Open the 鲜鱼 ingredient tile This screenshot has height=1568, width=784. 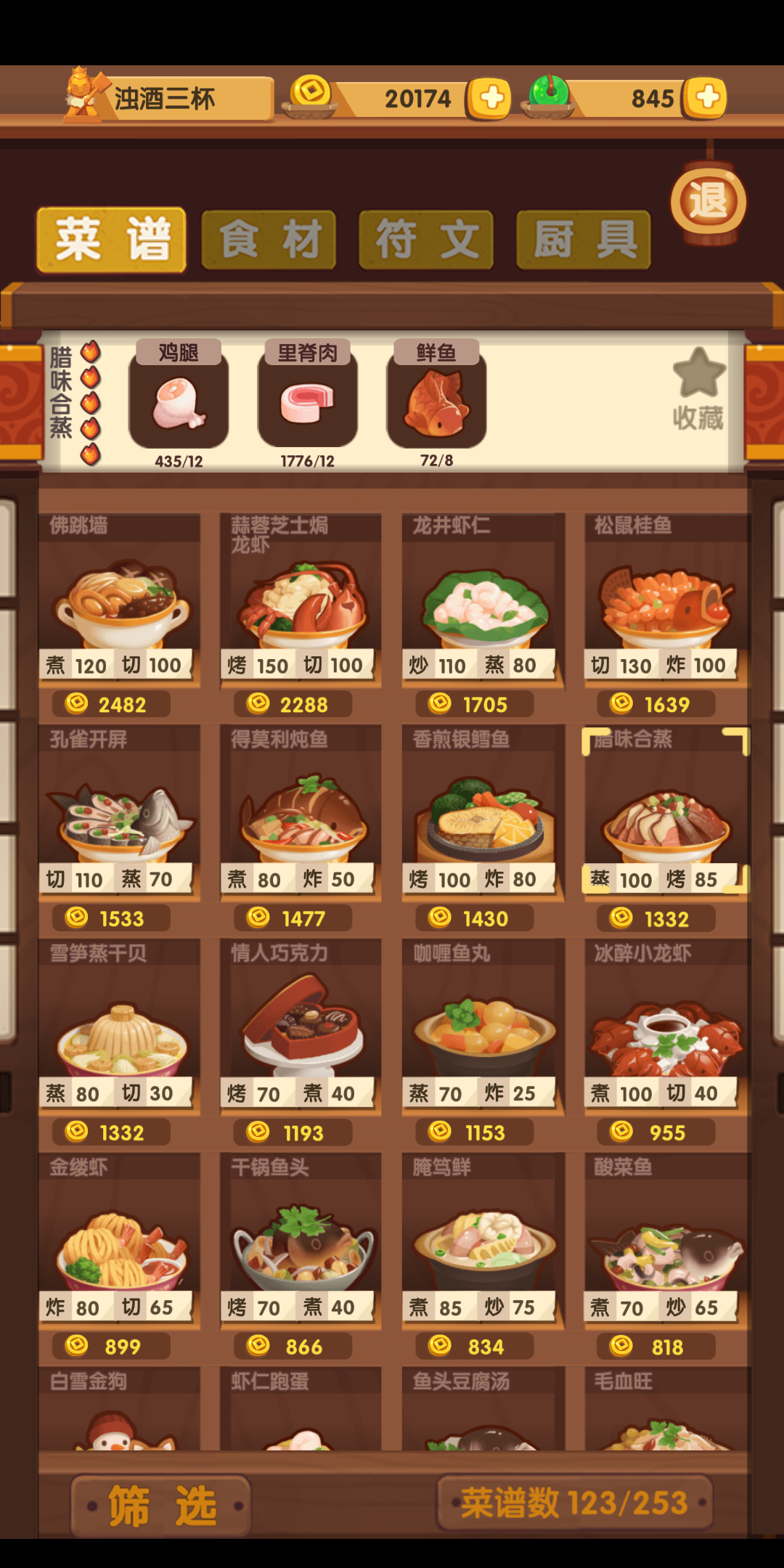pos(436,401)
